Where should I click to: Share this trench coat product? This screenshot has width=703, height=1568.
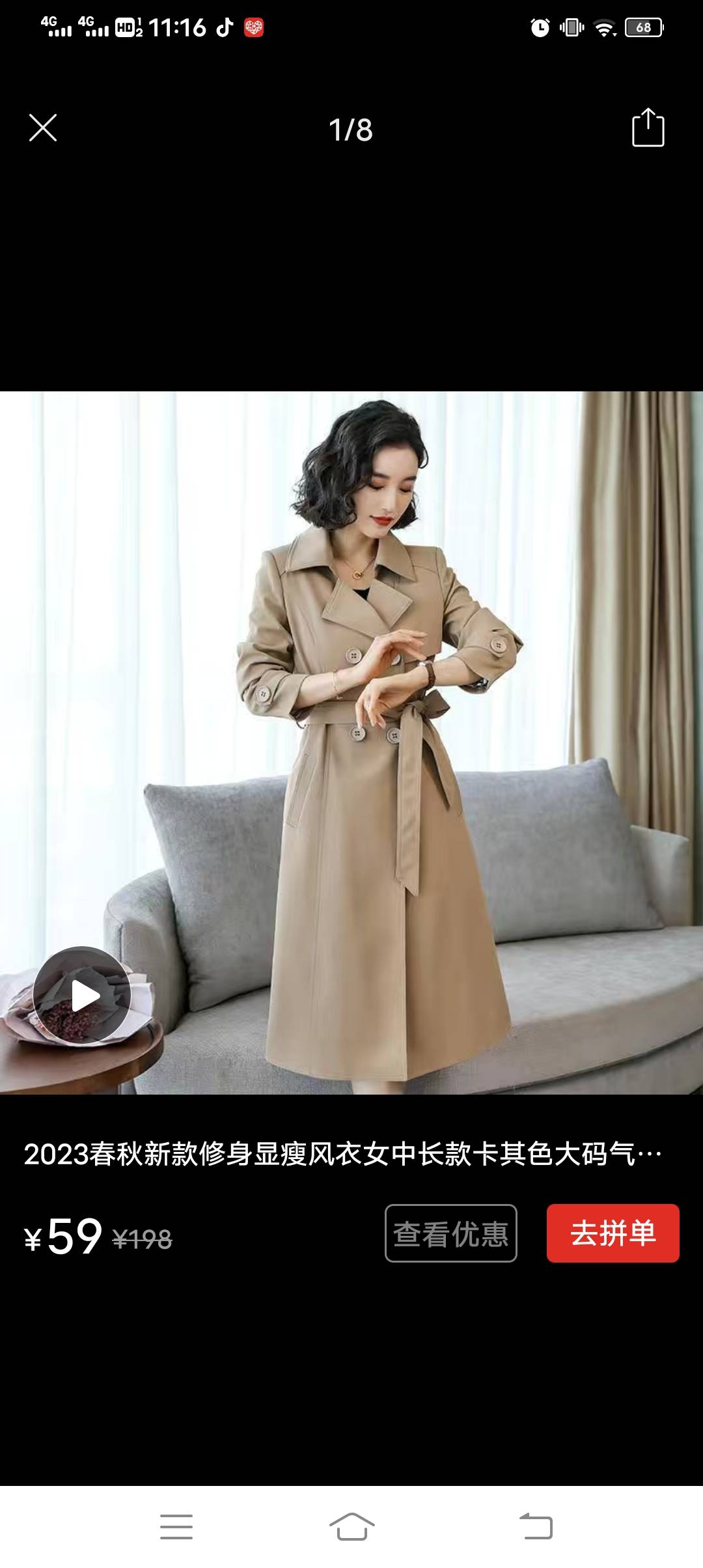click(x=648, y=128)
